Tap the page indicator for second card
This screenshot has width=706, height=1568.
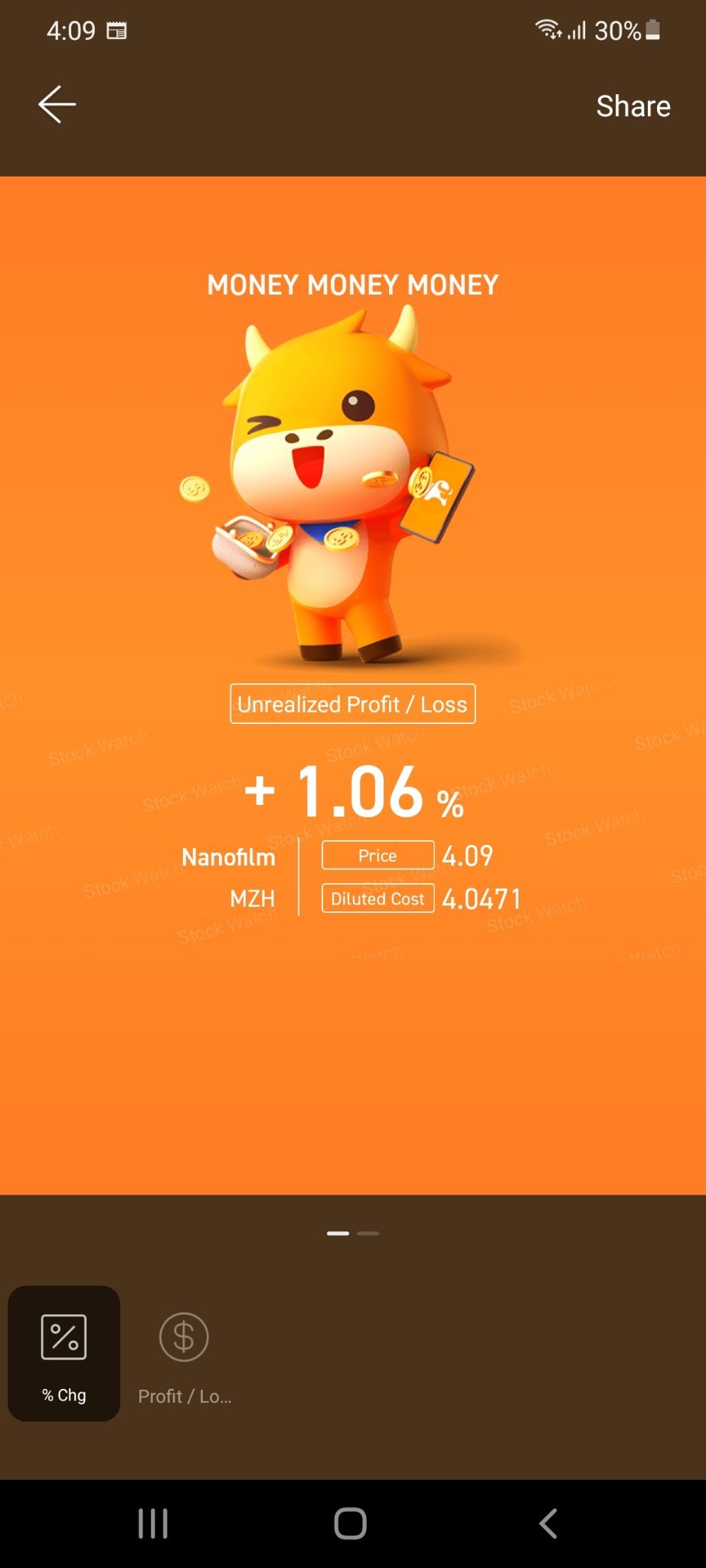click(x=368, y=1233)
